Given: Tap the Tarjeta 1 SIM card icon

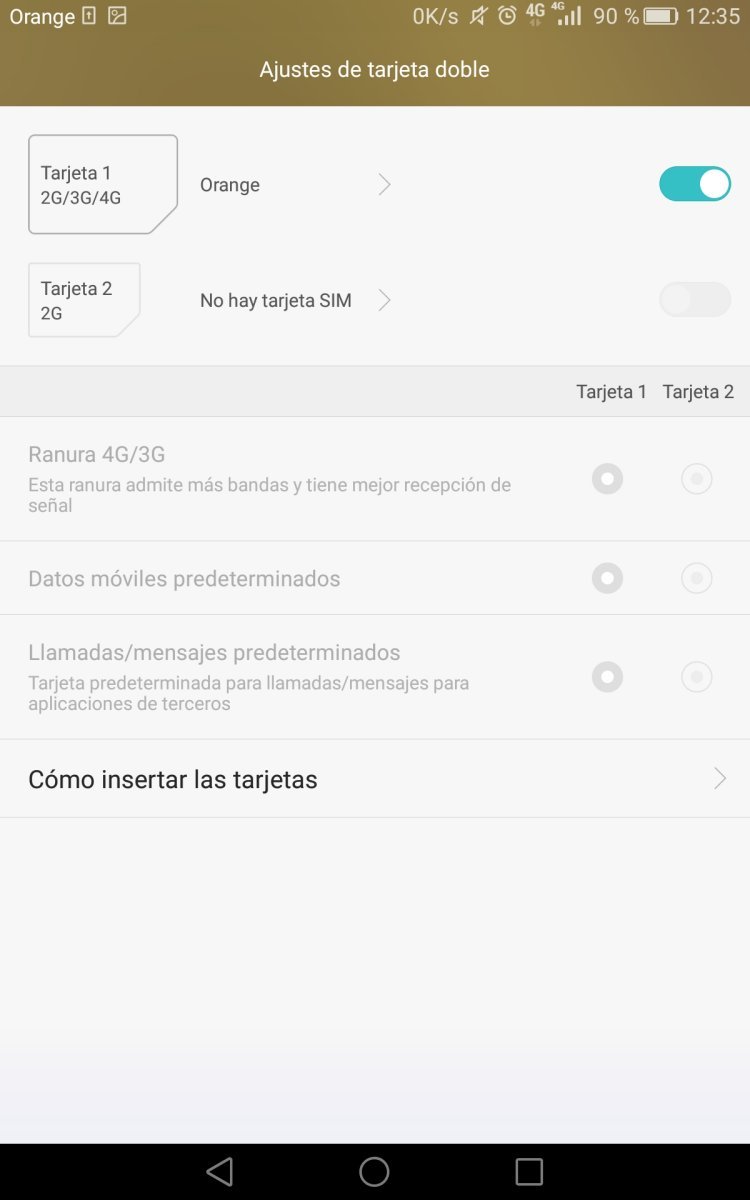Looking at the screenshot, I should [x=103, y=184].
